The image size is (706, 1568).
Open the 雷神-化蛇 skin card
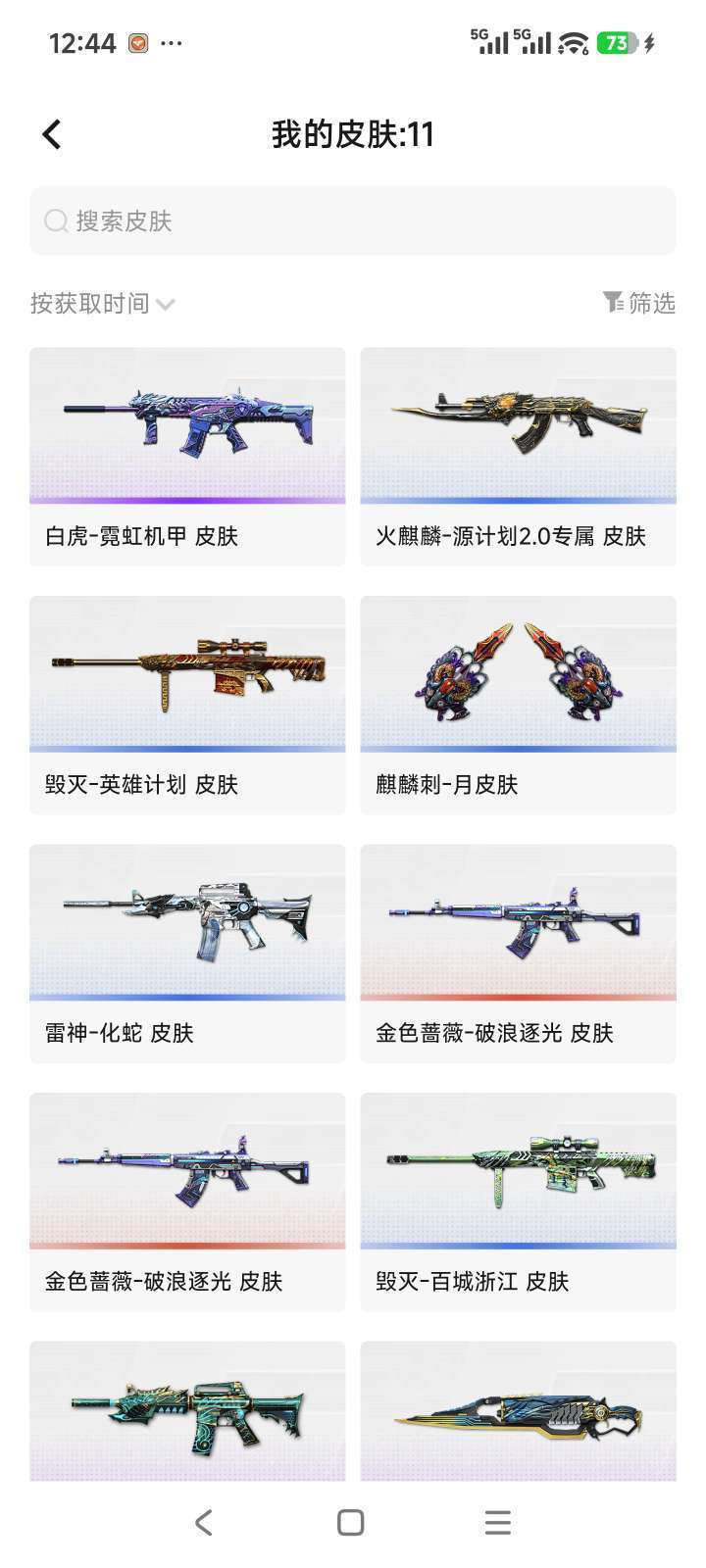pyautogui.click(x=187, y=954)
